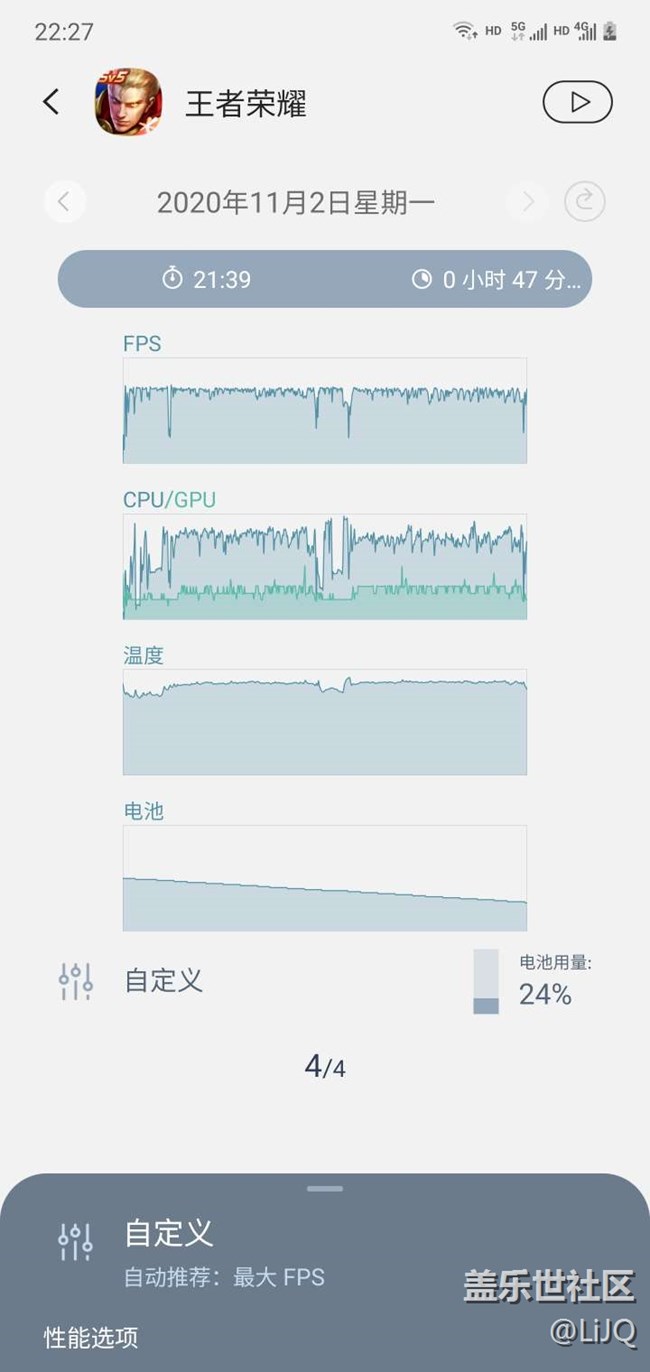The image size is (650, 1372).
Task: Launch 王者荣耀 with the play button
Action: (577, 102)
